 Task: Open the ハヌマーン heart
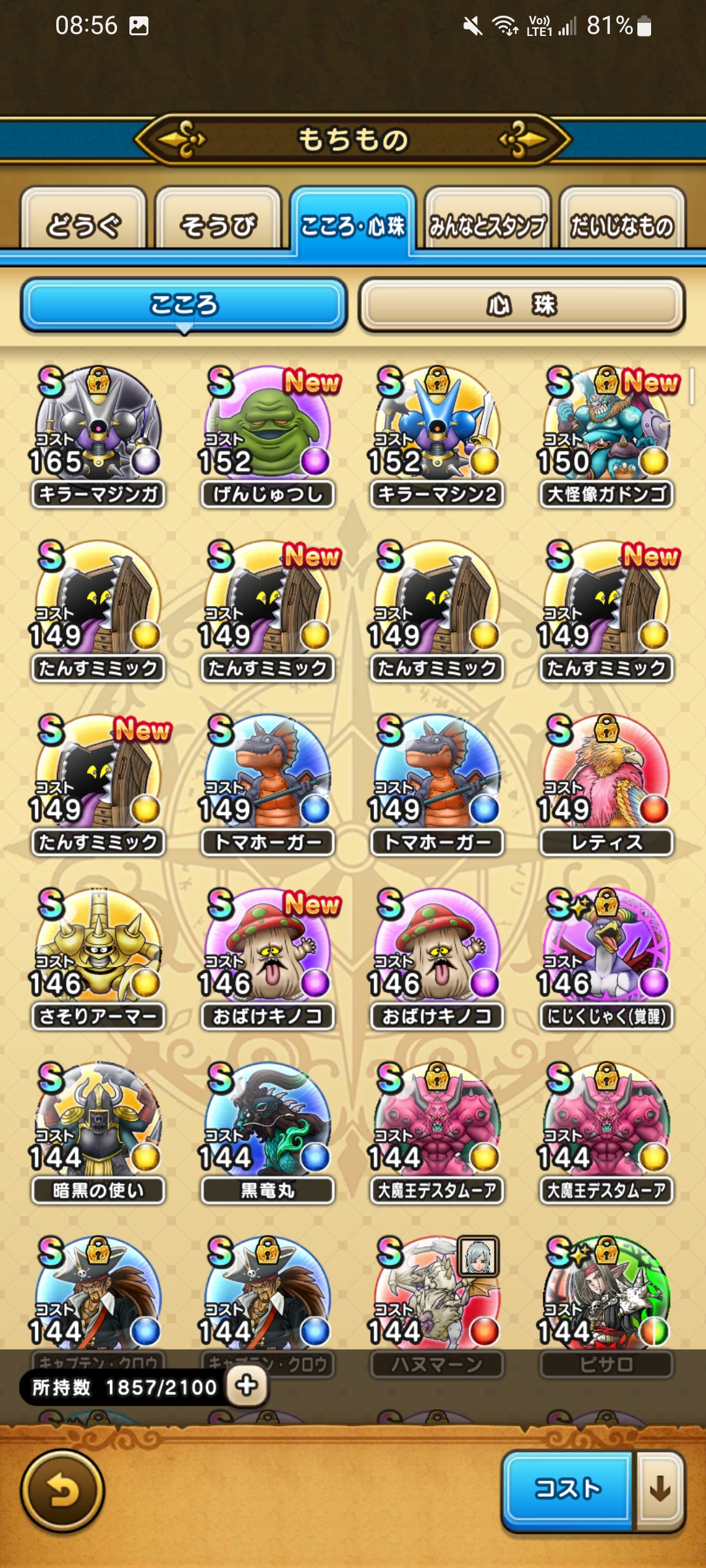click(437, 1300)
